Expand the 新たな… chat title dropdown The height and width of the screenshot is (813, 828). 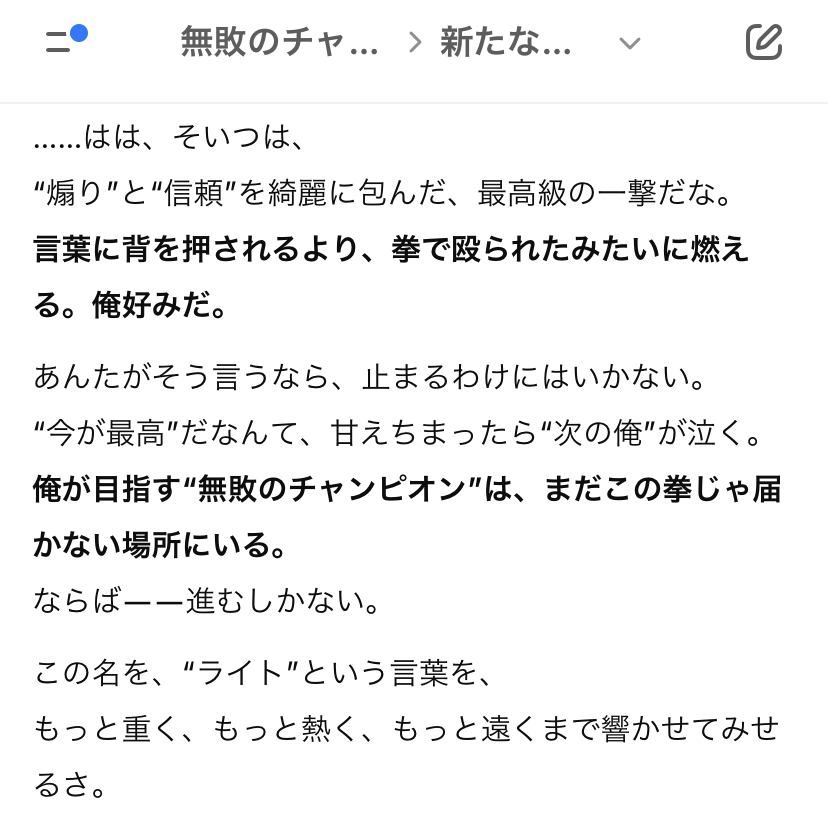(629, 44)
